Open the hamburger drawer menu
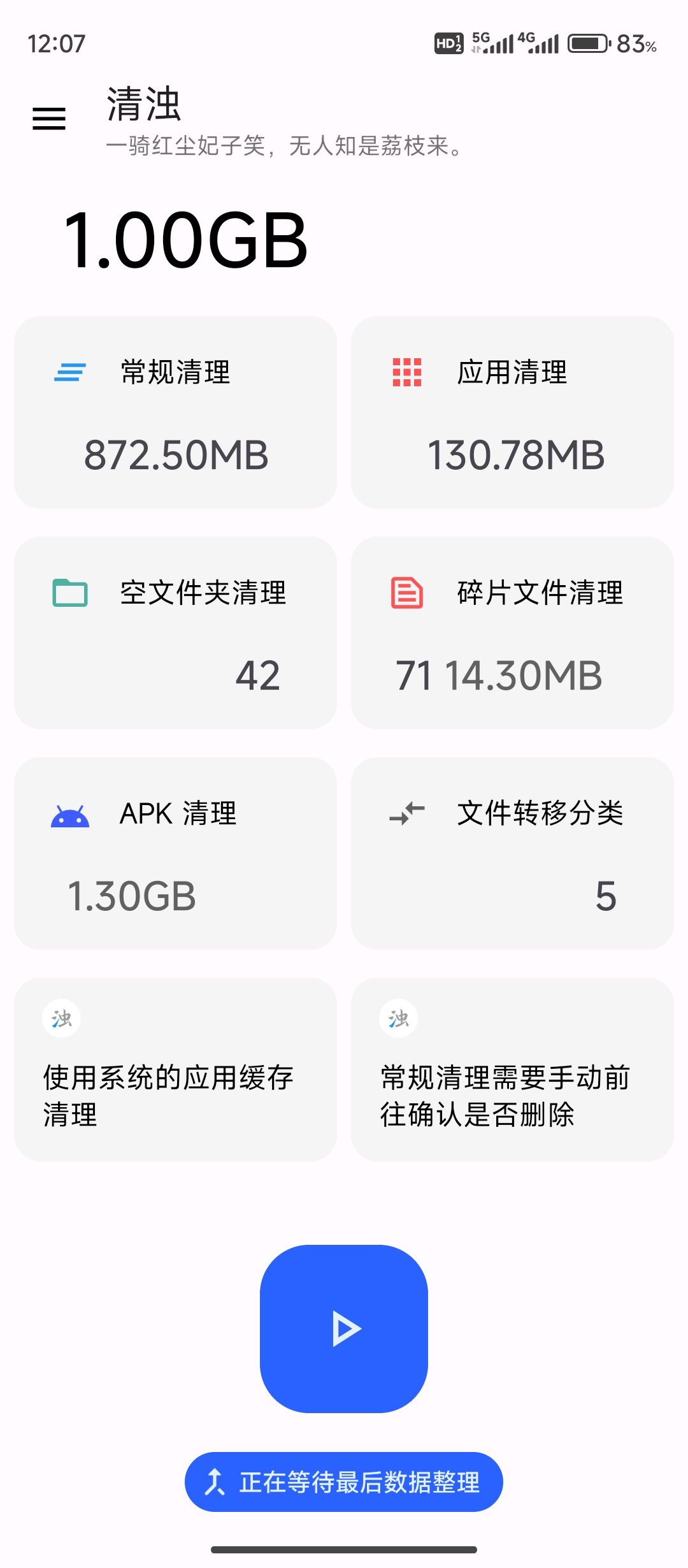Image resolution: width=688 pixels, height=1568 pixels. pos(49,119)
